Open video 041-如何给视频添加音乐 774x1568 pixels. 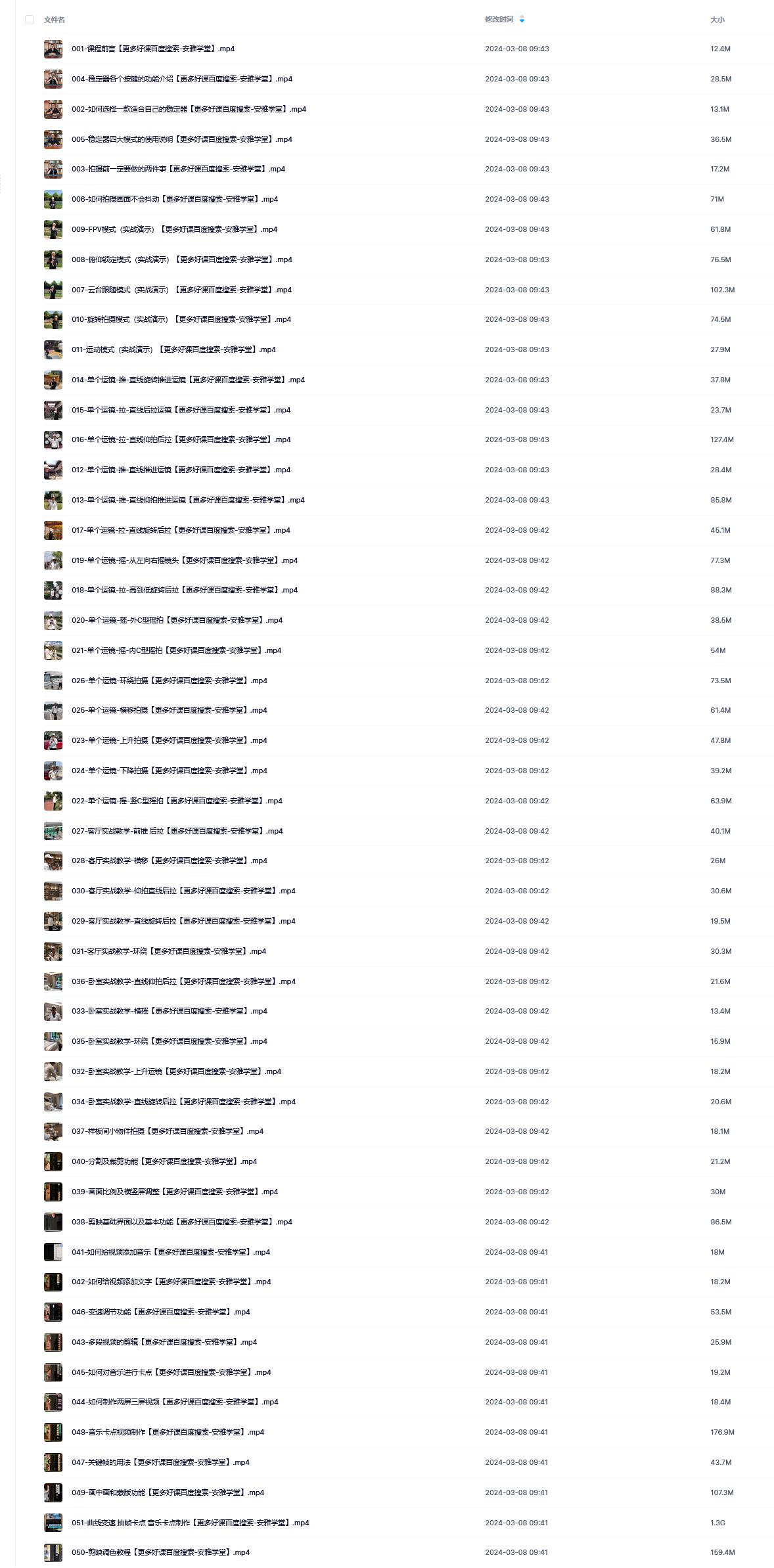[171, 1253]
